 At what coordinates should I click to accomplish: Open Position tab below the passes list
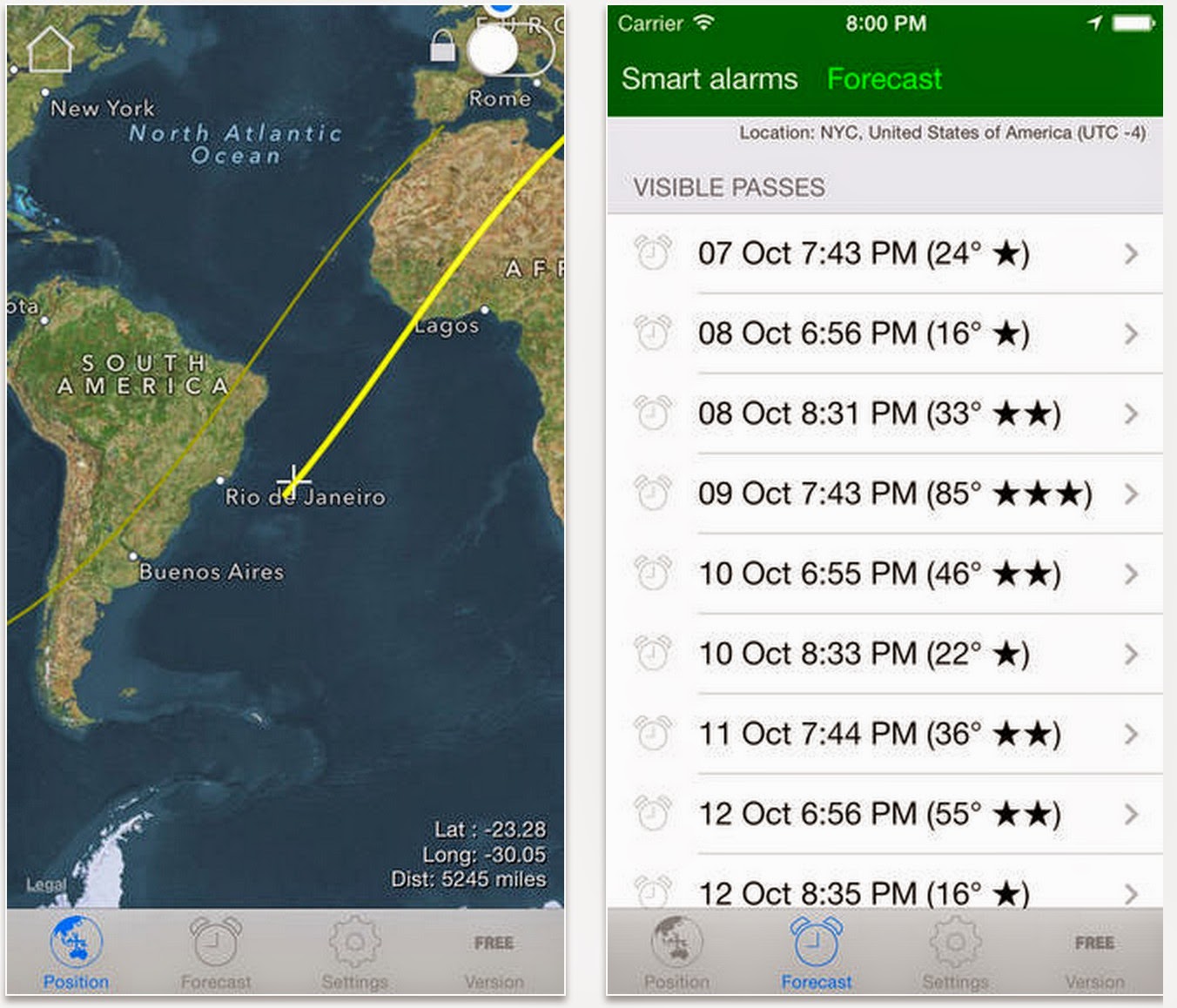pyautogui.click(x=676, y=954)
